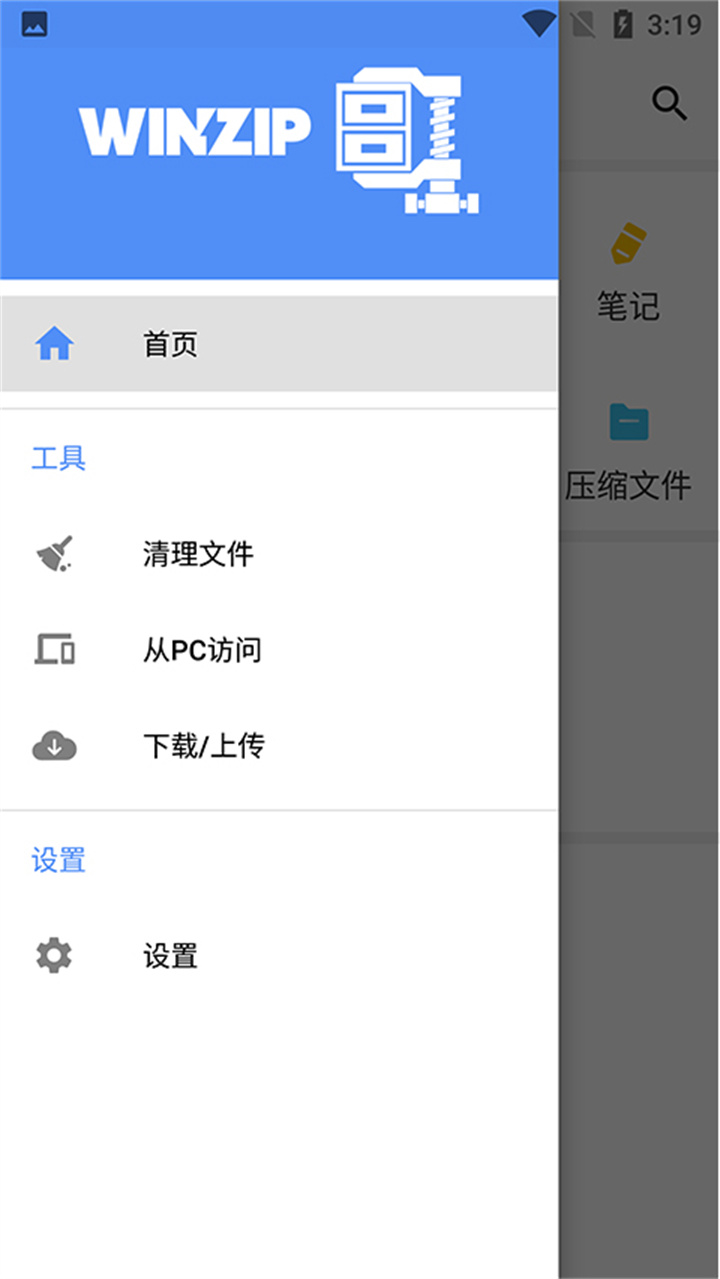Tap the image notification icon in status bar
Image resolution: width=720 pixels, height=1279 pixels.
[x=33, y=24]
